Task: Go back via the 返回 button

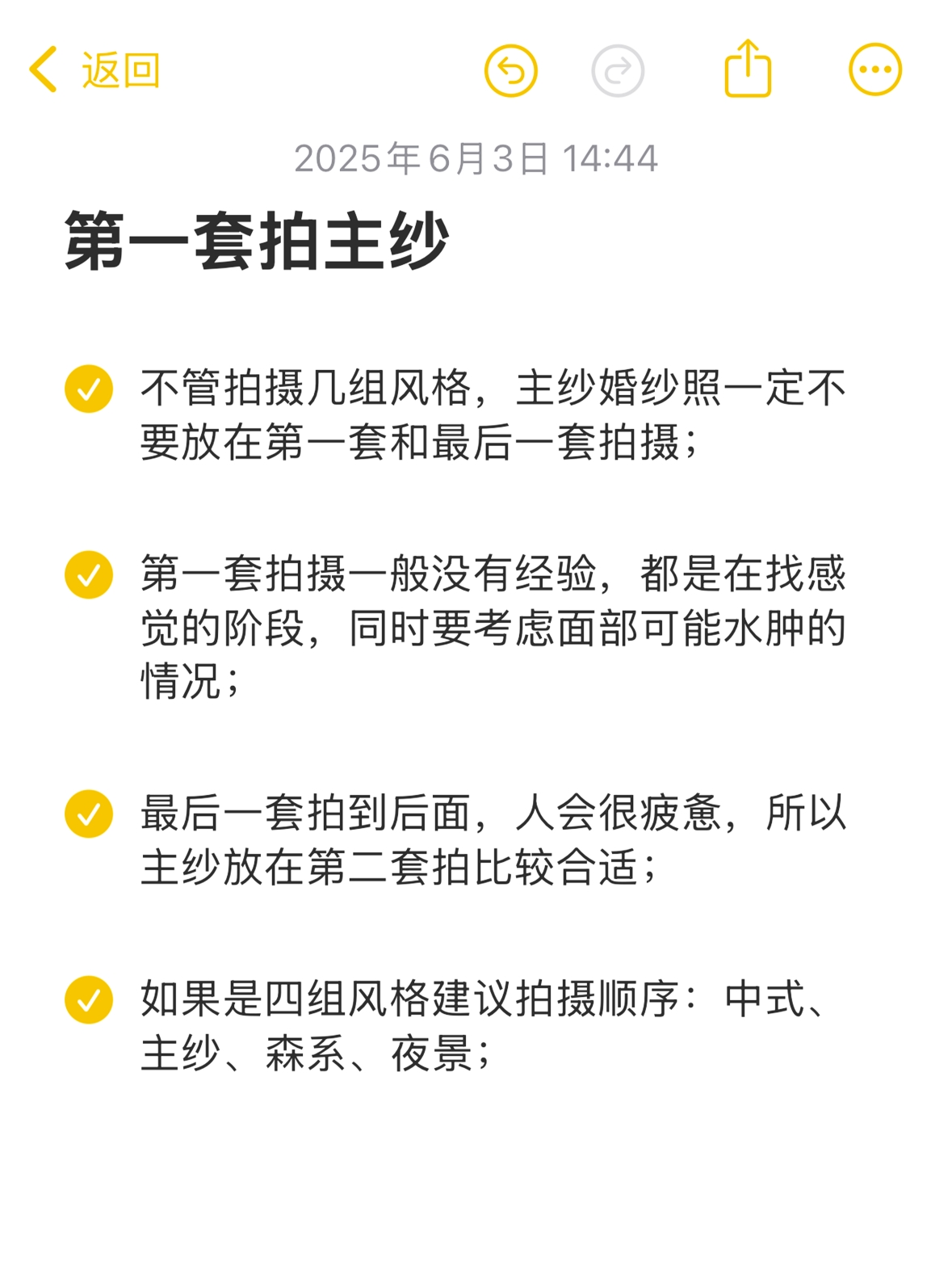Action: 95,70
